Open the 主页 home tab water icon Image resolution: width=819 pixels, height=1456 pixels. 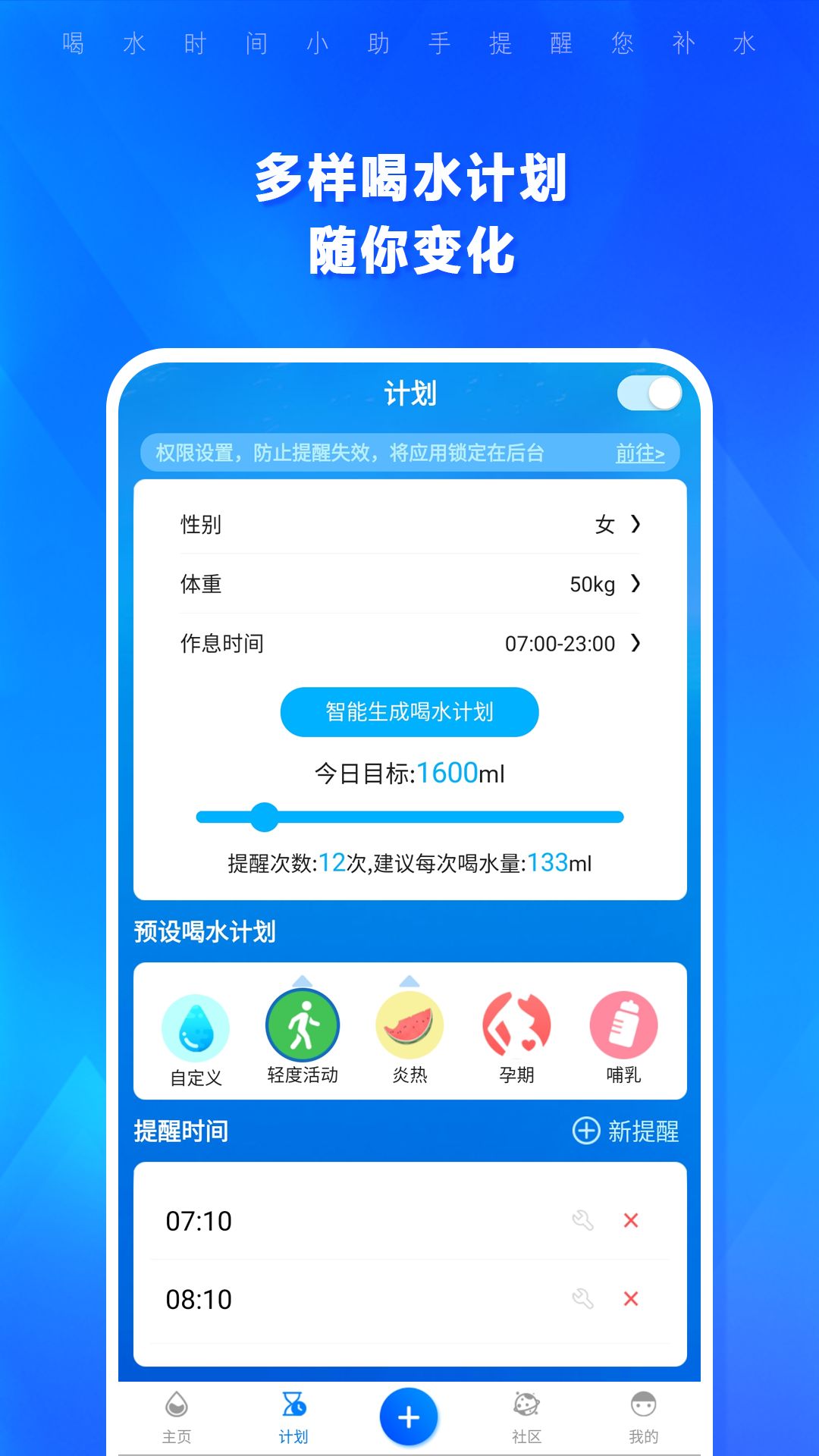click(177, 1404)
